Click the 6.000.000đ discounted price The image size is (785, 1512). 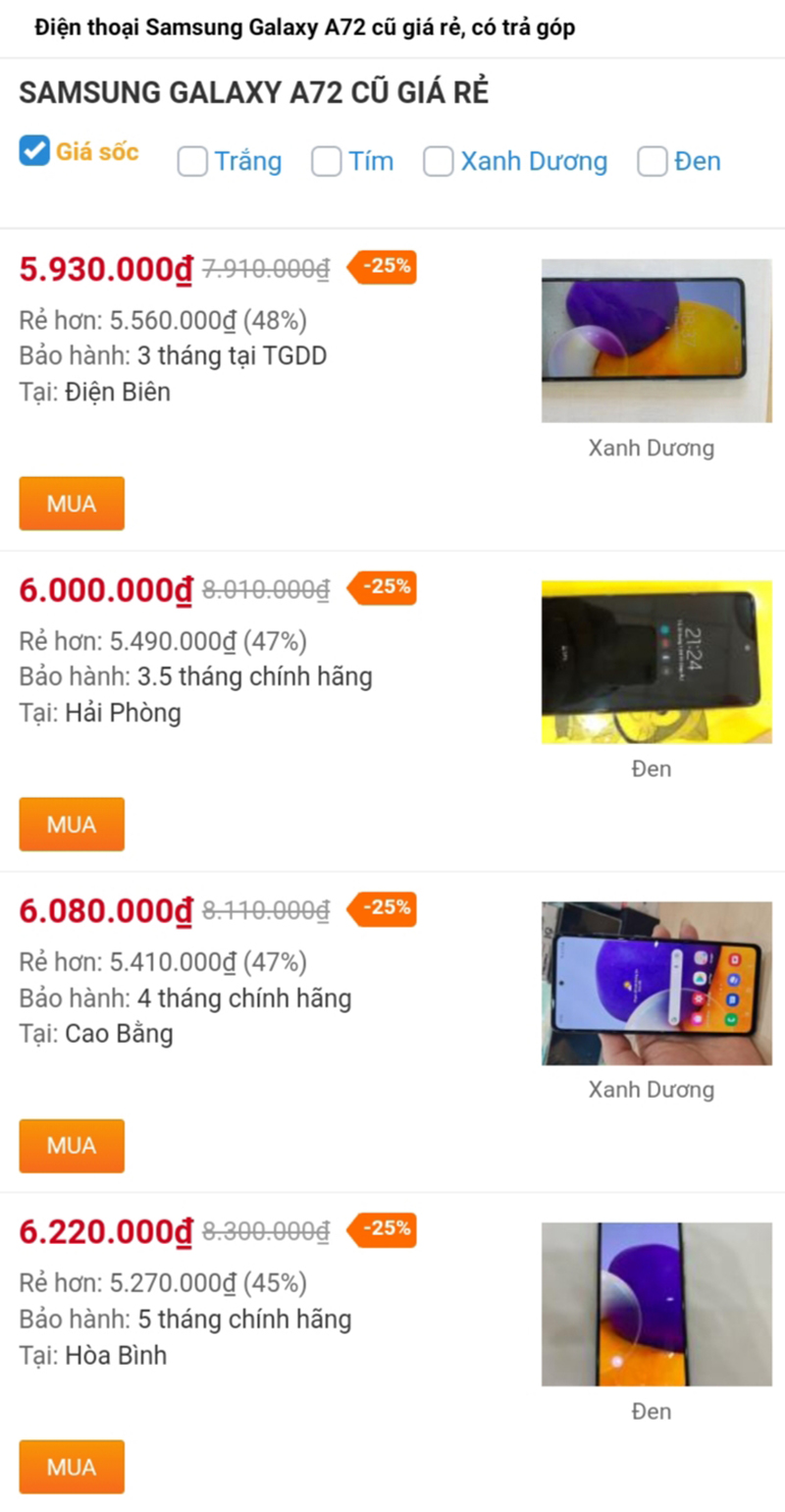(102, 590)
